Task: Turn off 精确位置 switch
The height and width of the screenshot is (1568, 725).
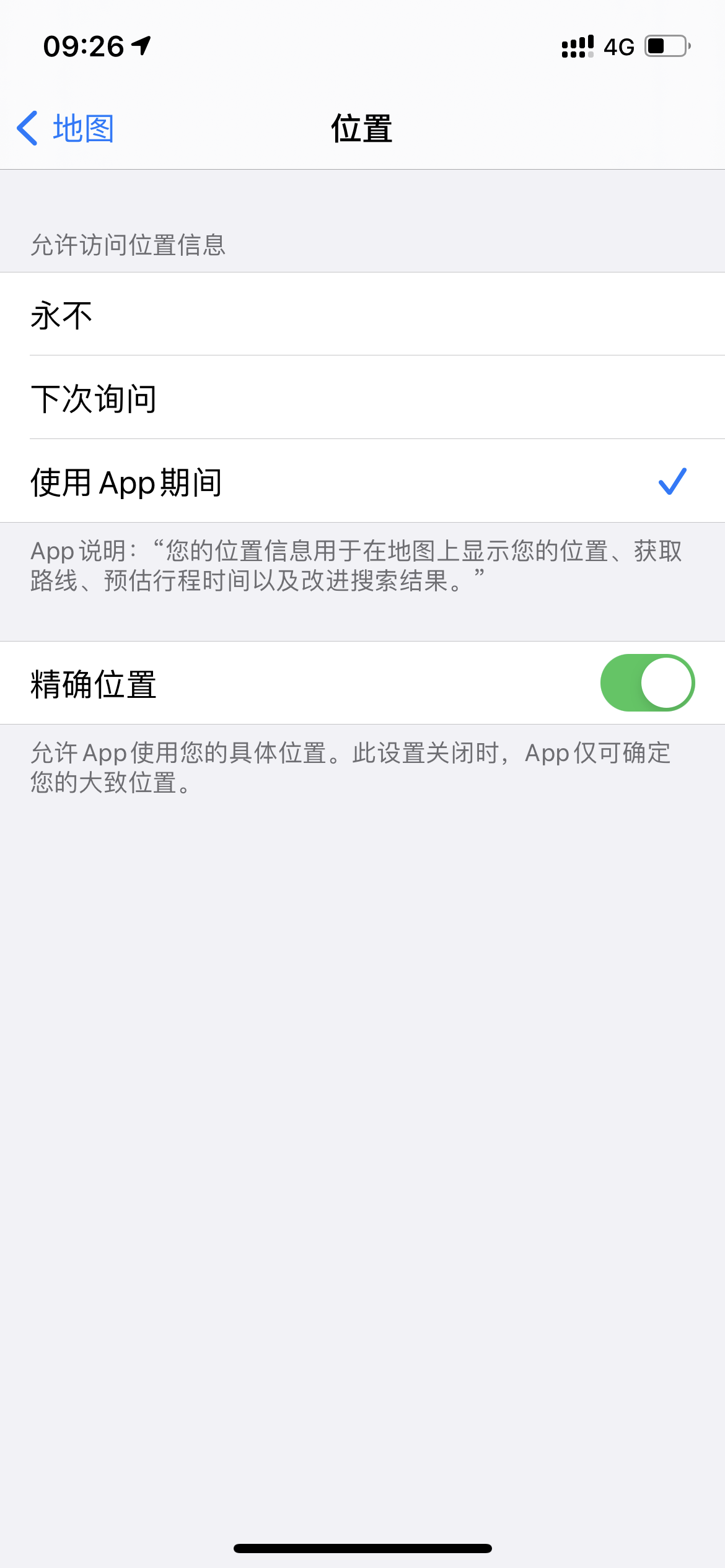Action: 646,683
